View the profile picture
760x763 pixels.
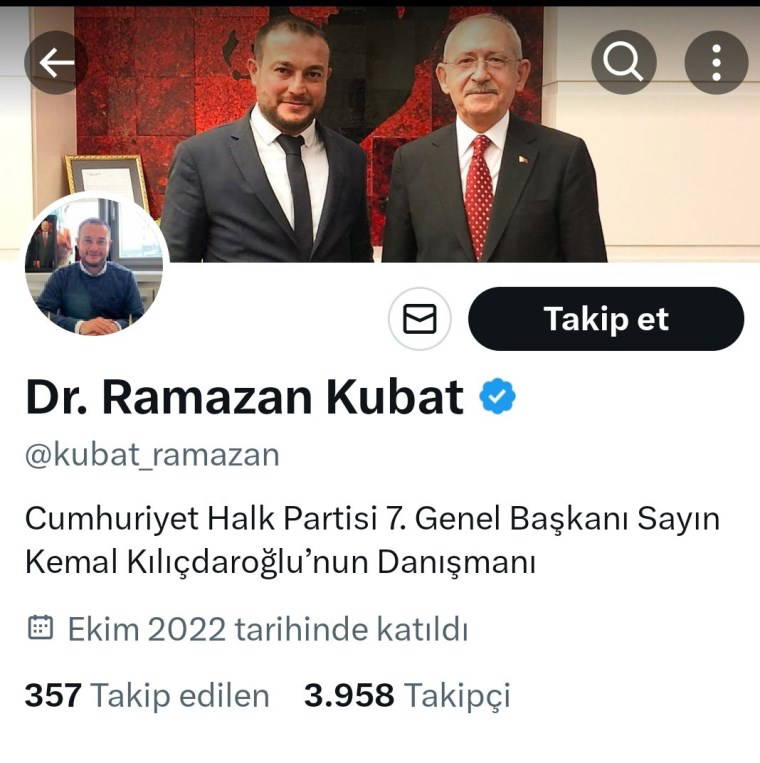click(x=92, y=265)
